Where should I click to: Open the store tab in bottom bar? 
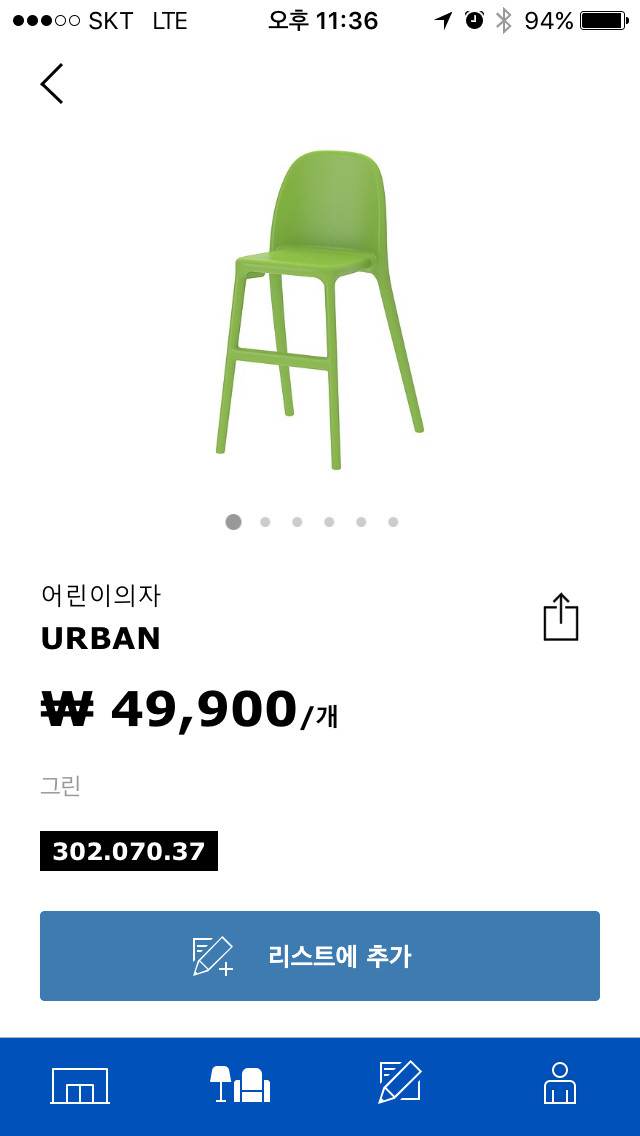click(80, 1085)
